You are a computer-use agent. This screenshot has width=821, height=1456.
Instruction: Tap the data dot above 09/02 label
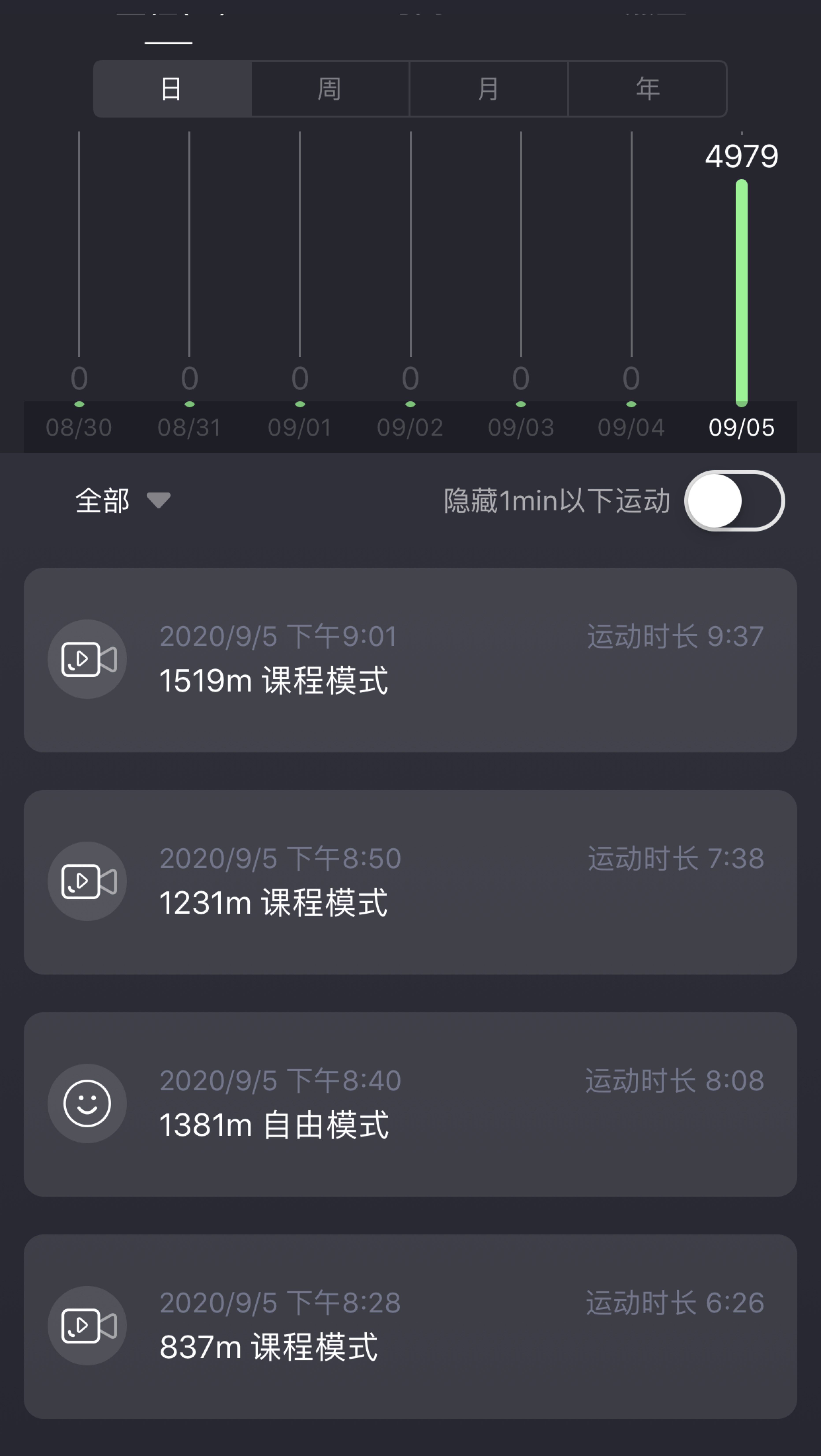(411, 404)
